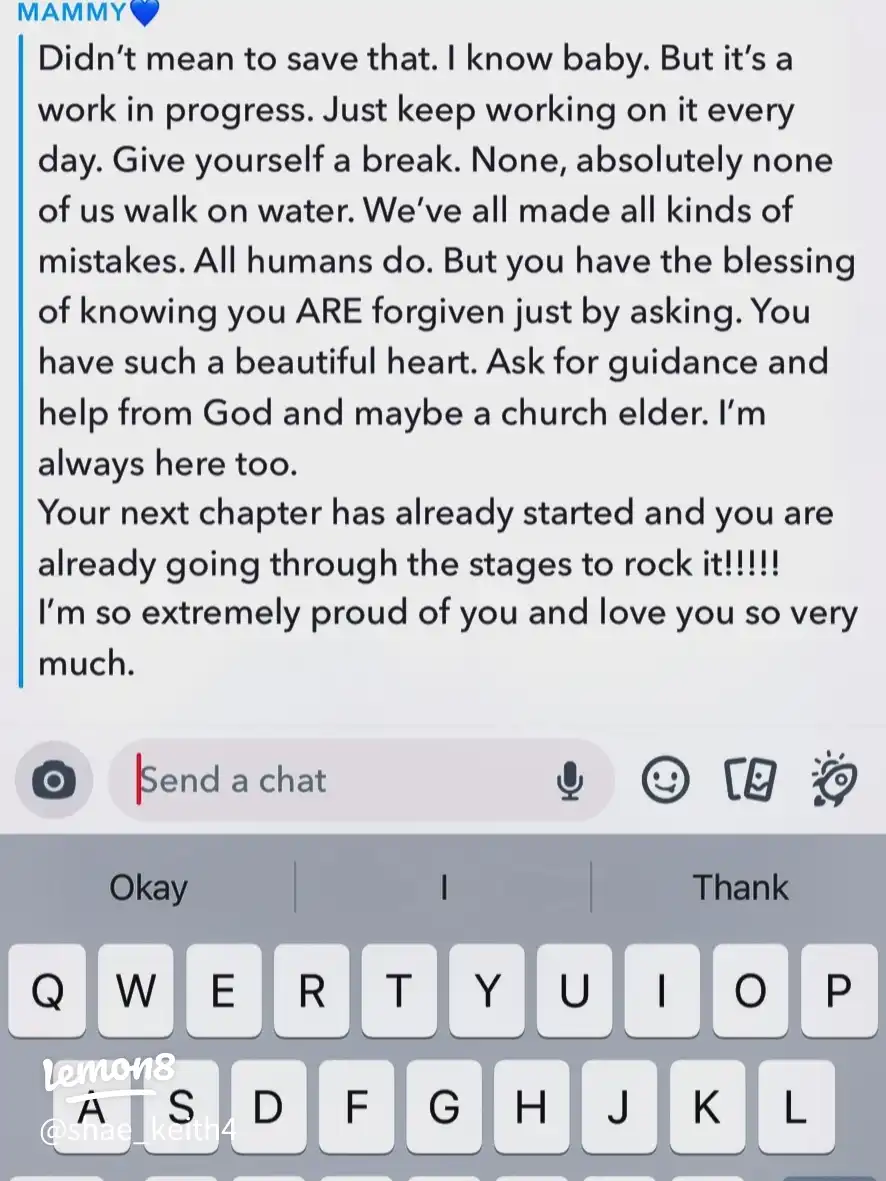Focus the Send a chat field
This screenshot has width=886, height=1181.
[340, 781]
